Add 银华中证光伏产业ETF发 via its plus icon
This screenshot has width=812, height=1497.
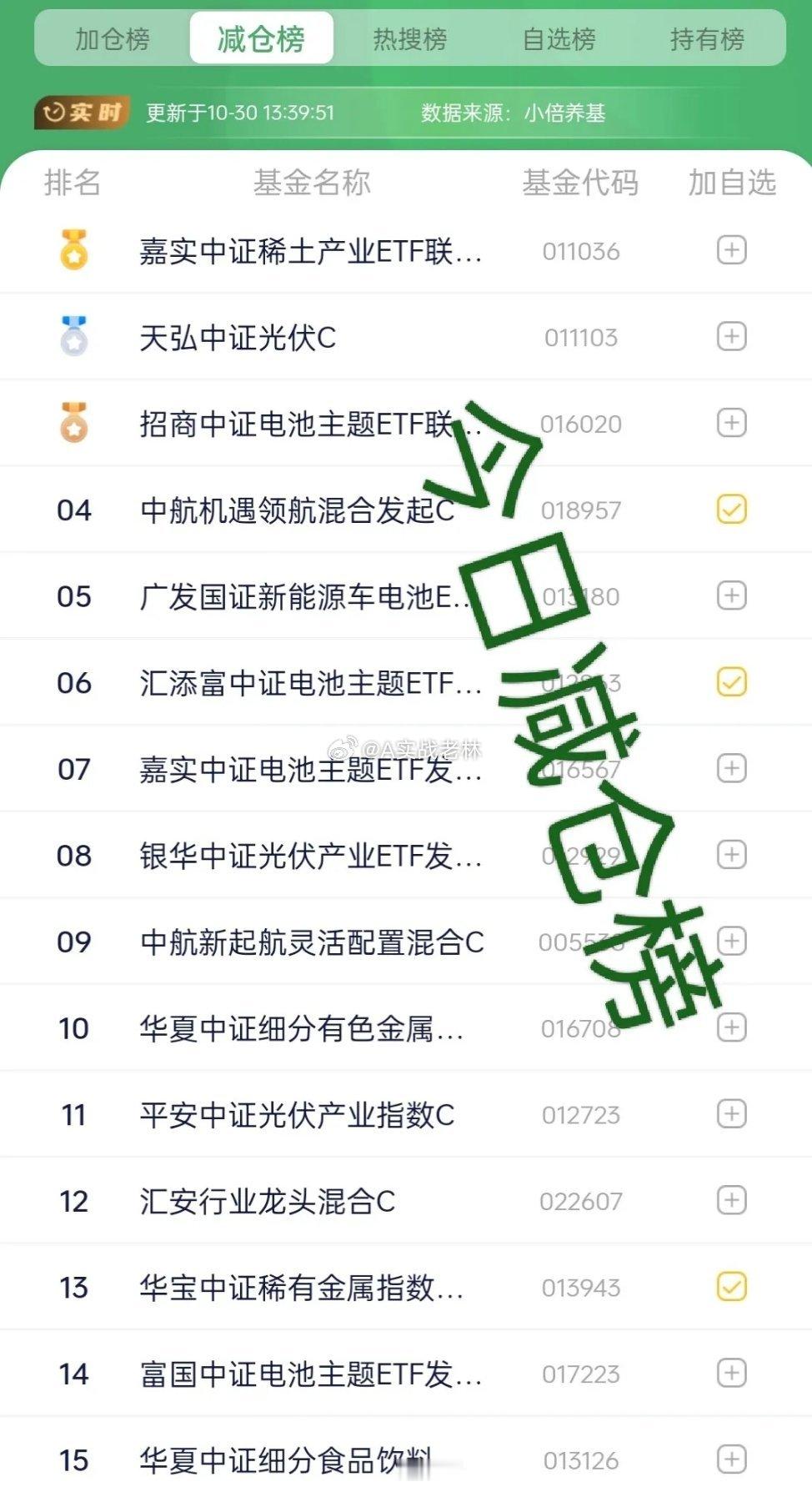(731, 854)
